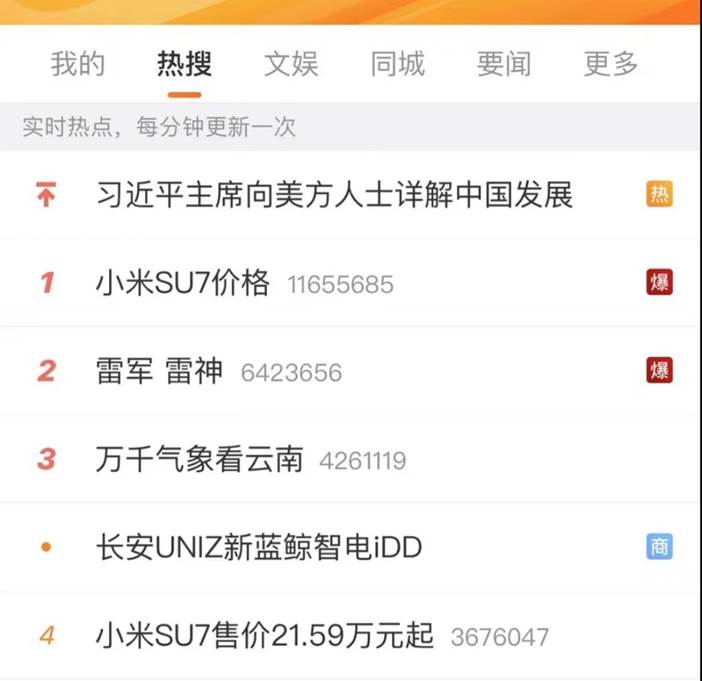Viewport: 702px width, 681px height.
Task: View hot search 小米SU7售价21.59万元起
Action: click(x=265, y=635)
